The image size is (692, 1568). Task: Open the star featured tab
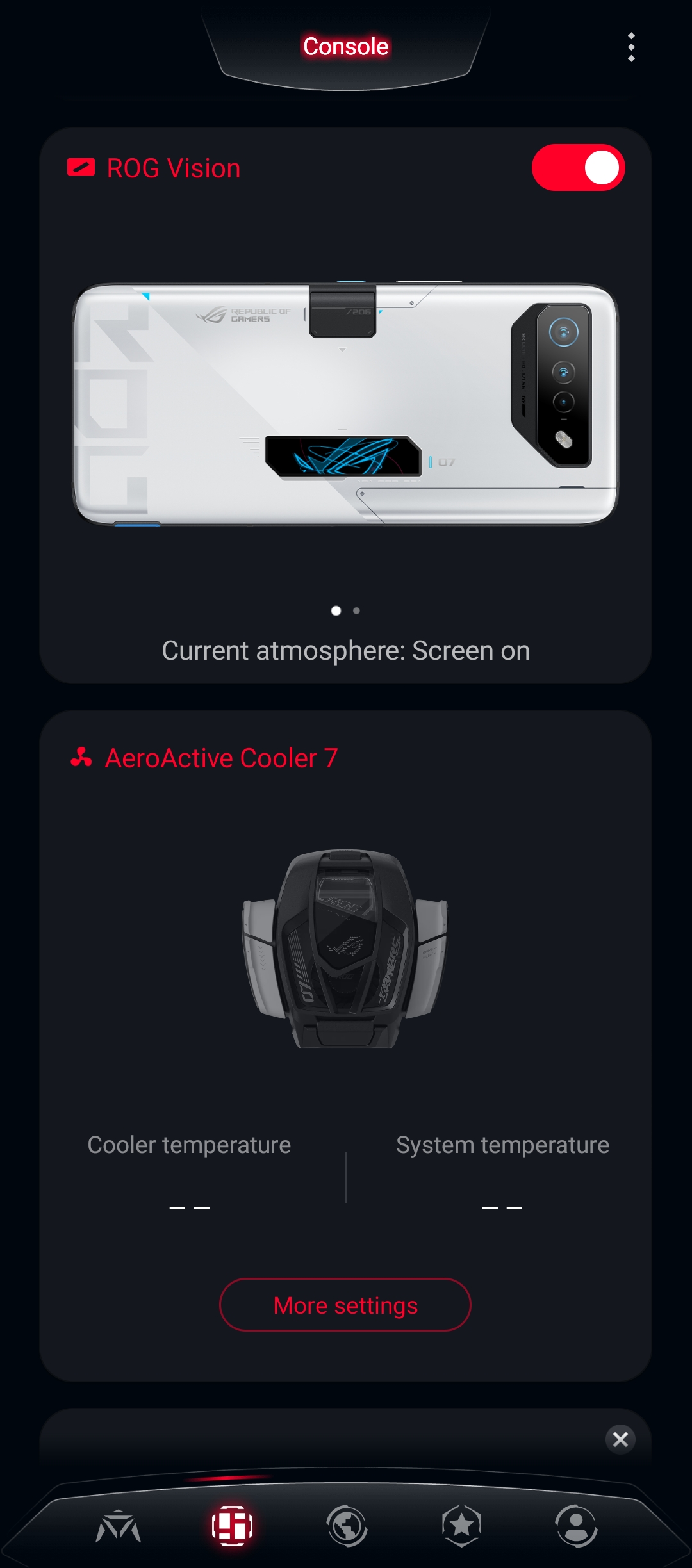(461, 1526)
